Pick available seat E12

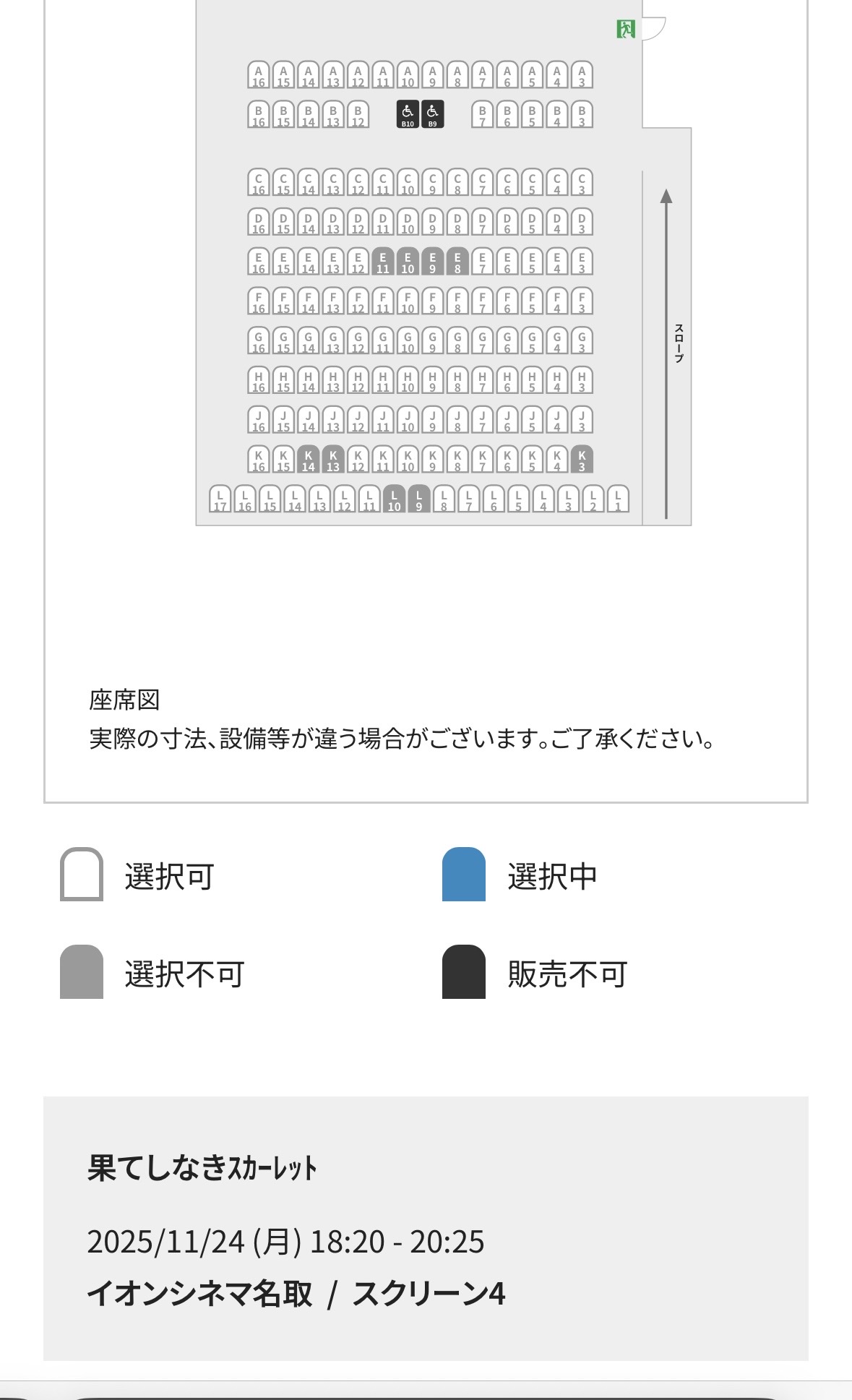[358, 262]
